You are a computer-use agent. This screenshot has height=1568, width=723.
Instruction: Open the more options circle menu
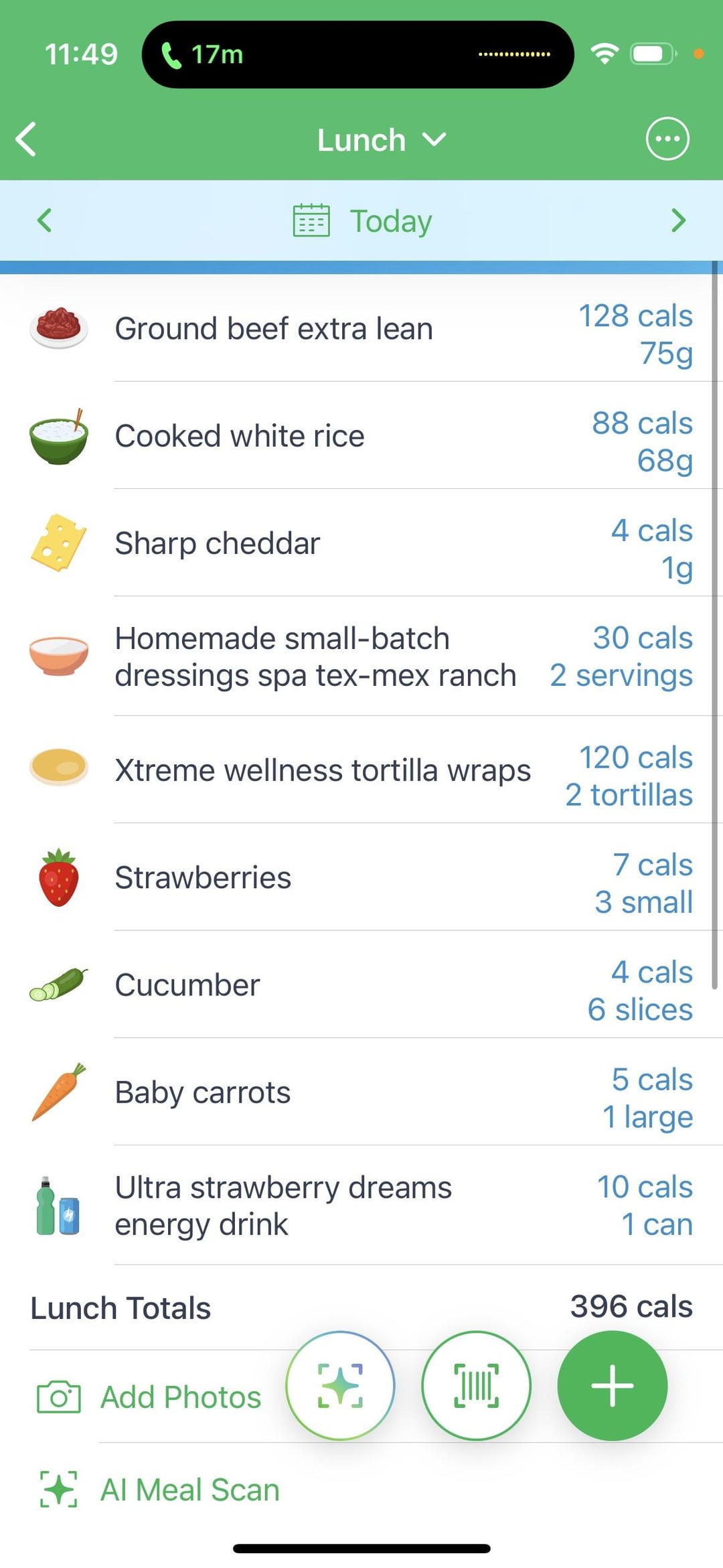click(667, 139)
